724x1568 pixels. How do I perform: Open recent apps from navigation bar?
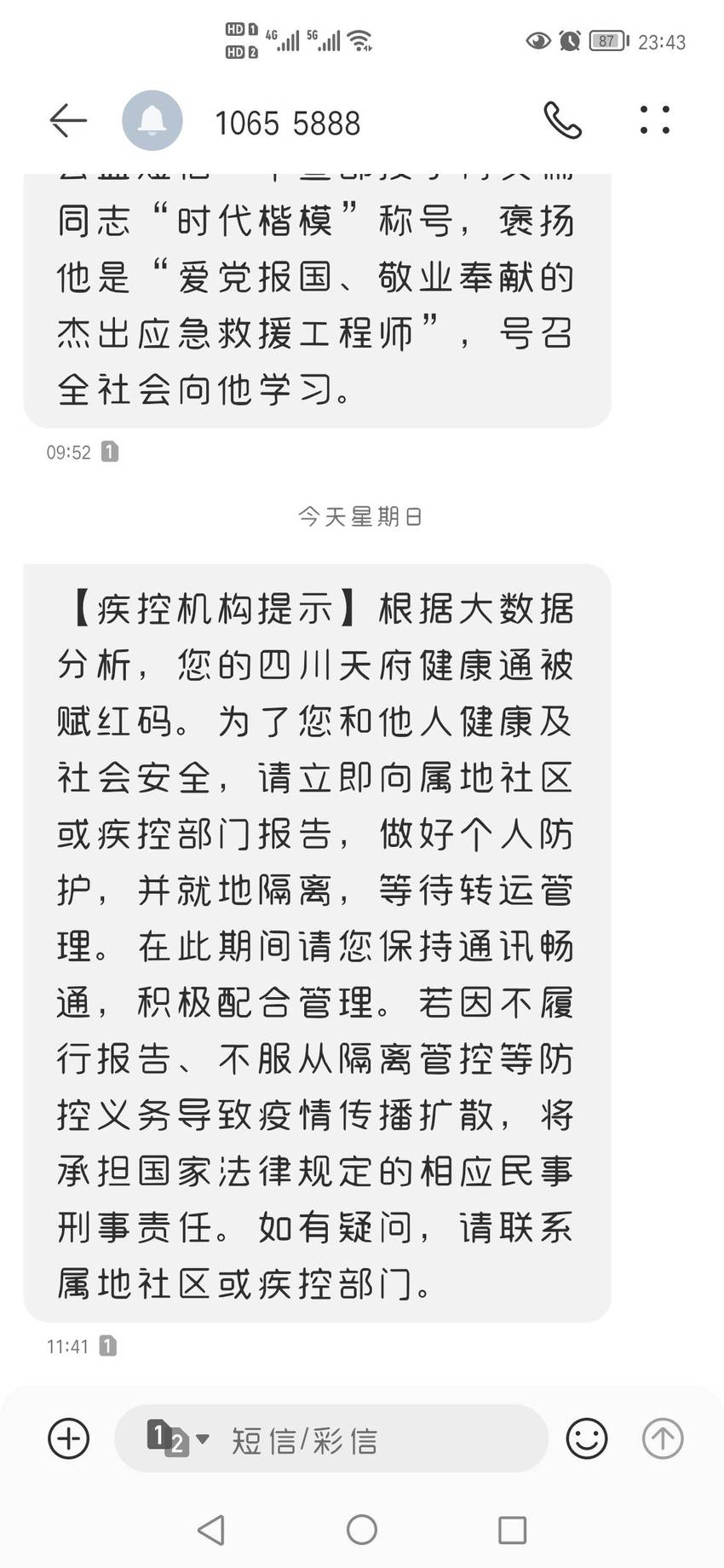tap(512, 1530)
